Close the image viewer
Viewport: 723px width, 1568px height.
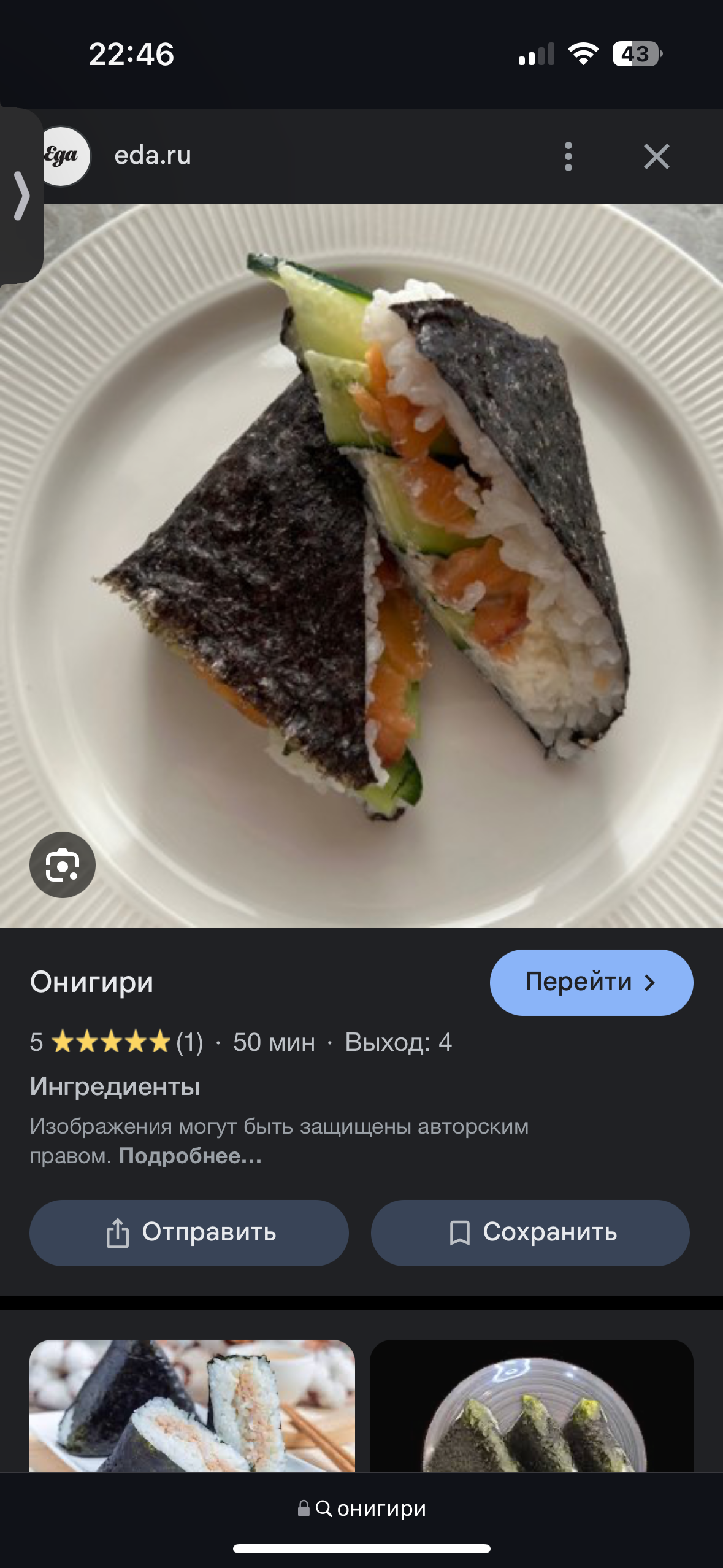tap(656, 156)
